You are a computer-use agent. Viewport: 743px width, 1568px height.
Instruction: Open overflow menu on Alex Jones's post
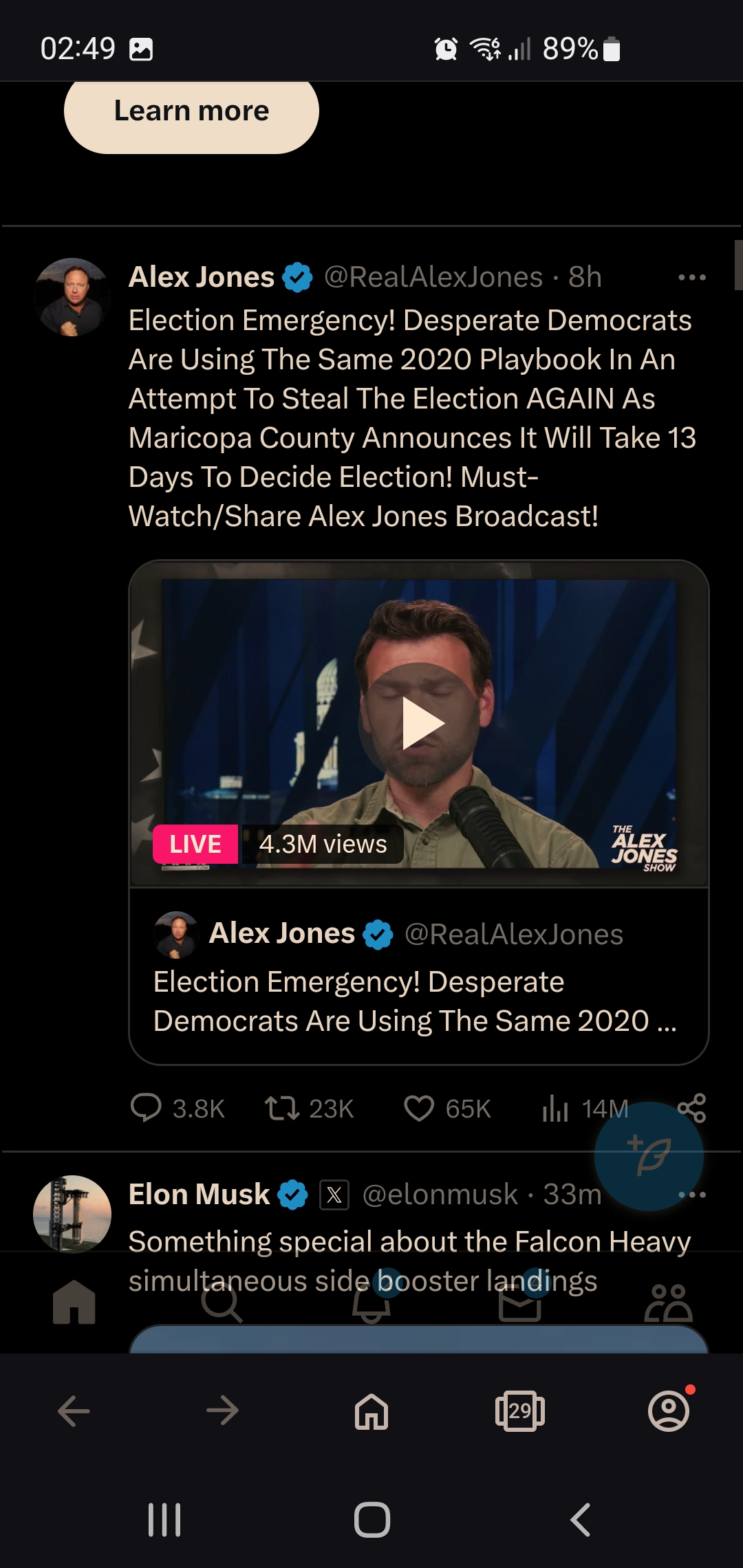691,277
